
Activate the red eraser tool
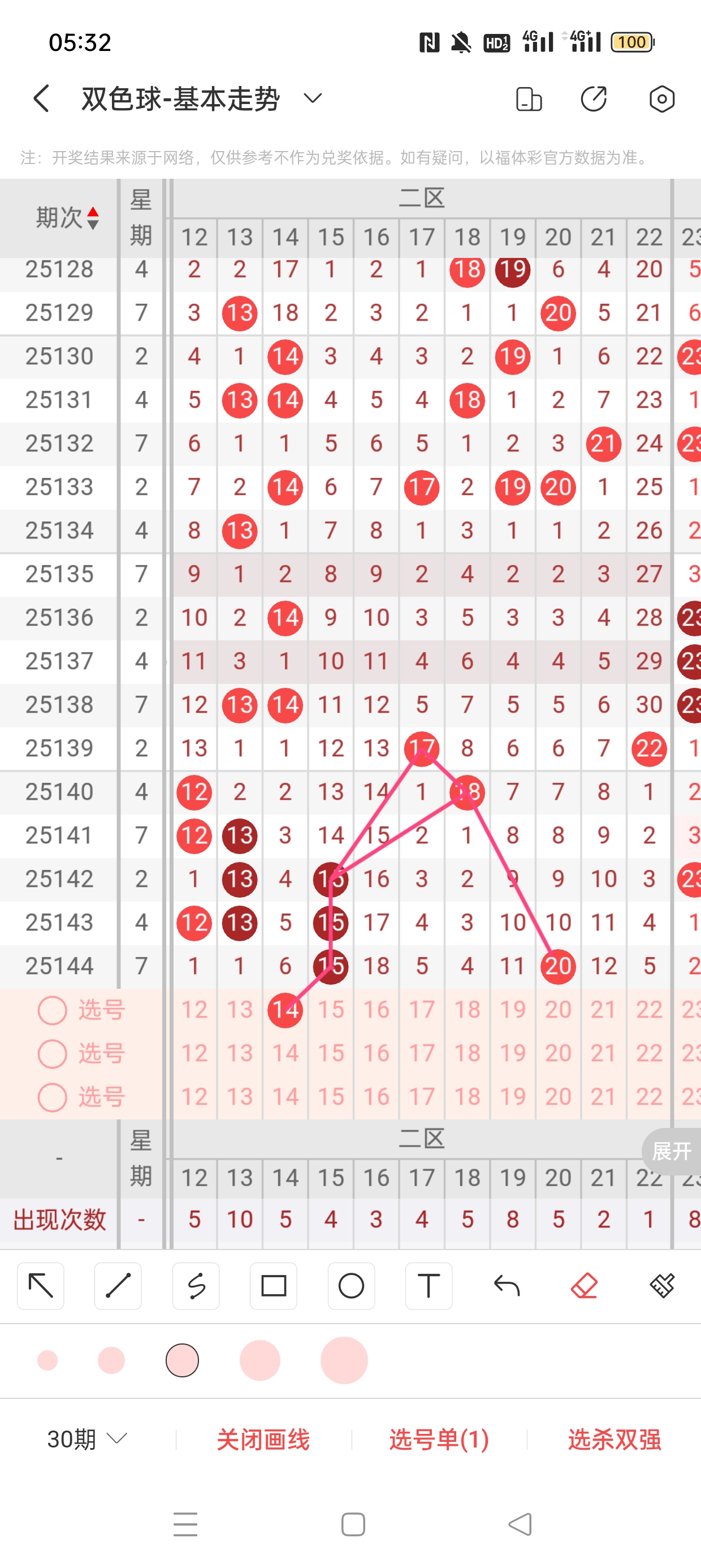pyautogui.click(x=584, y=1286)
